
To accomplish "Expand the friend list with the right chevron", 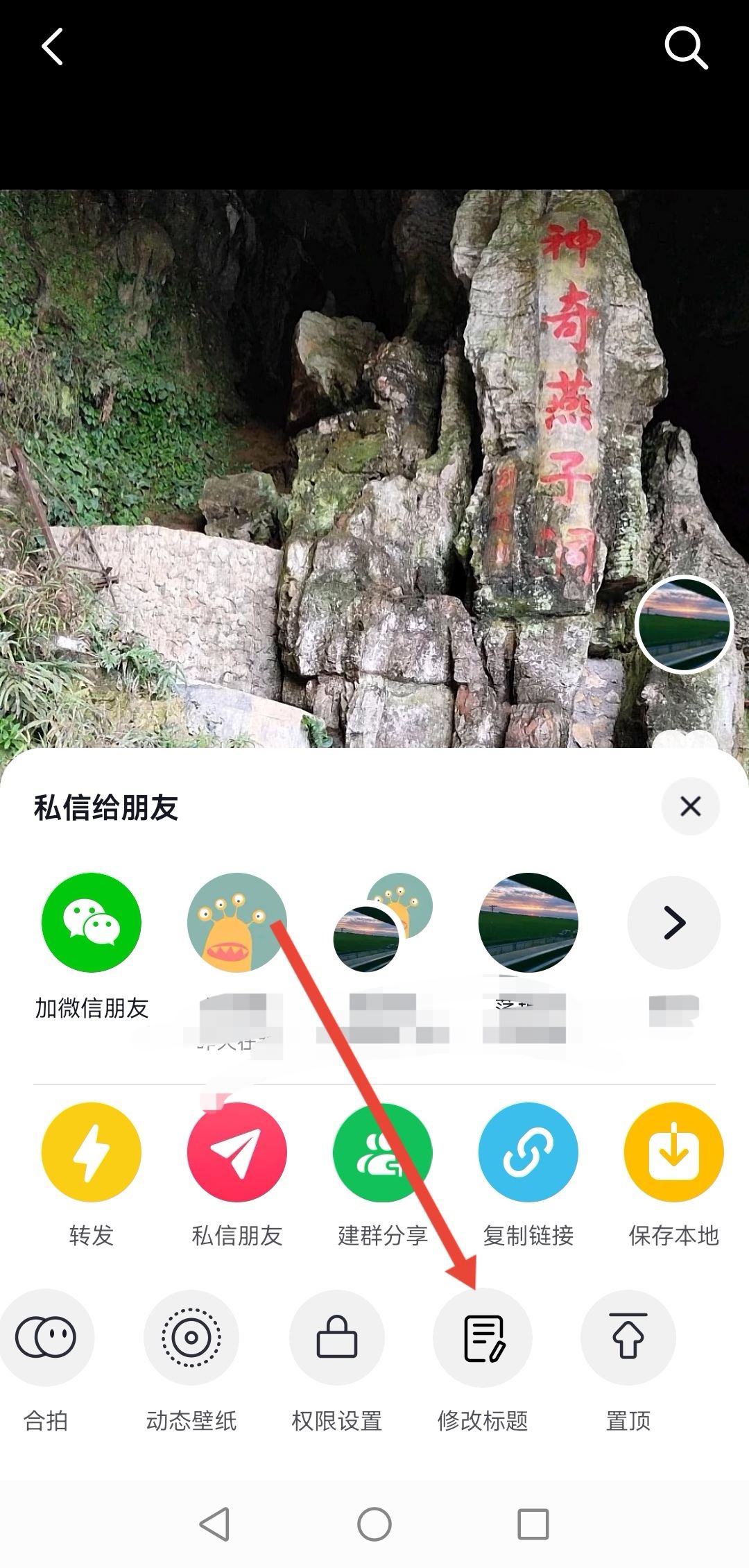I will tap(673, 923).
